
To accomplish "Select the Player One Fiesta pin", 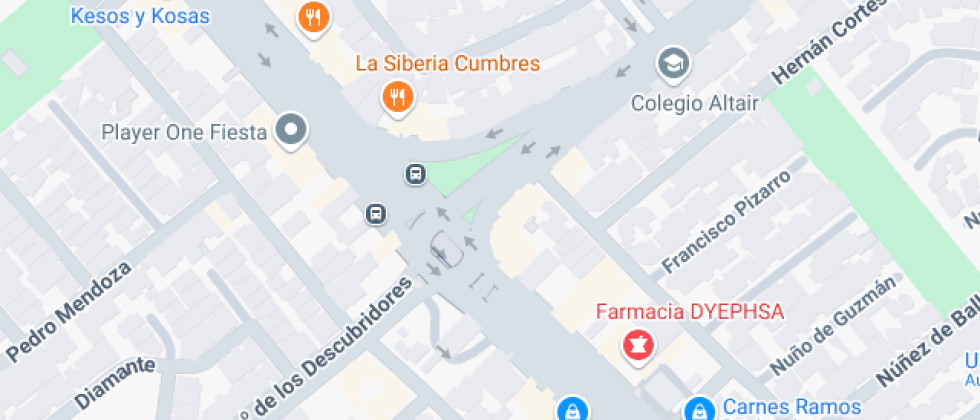I will click(x=292, y=129).
